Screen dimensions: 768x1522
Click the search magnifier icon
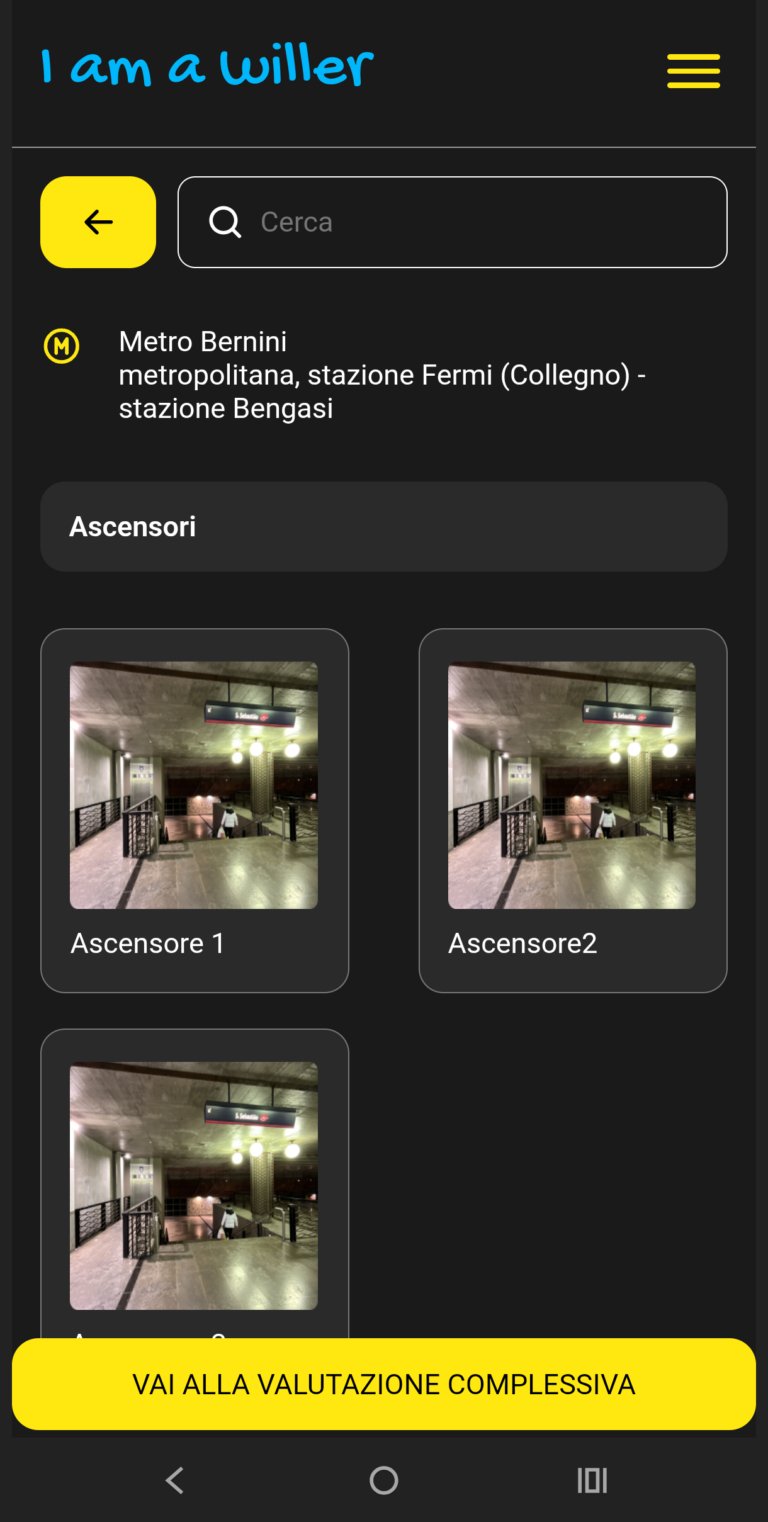(225, 222)
